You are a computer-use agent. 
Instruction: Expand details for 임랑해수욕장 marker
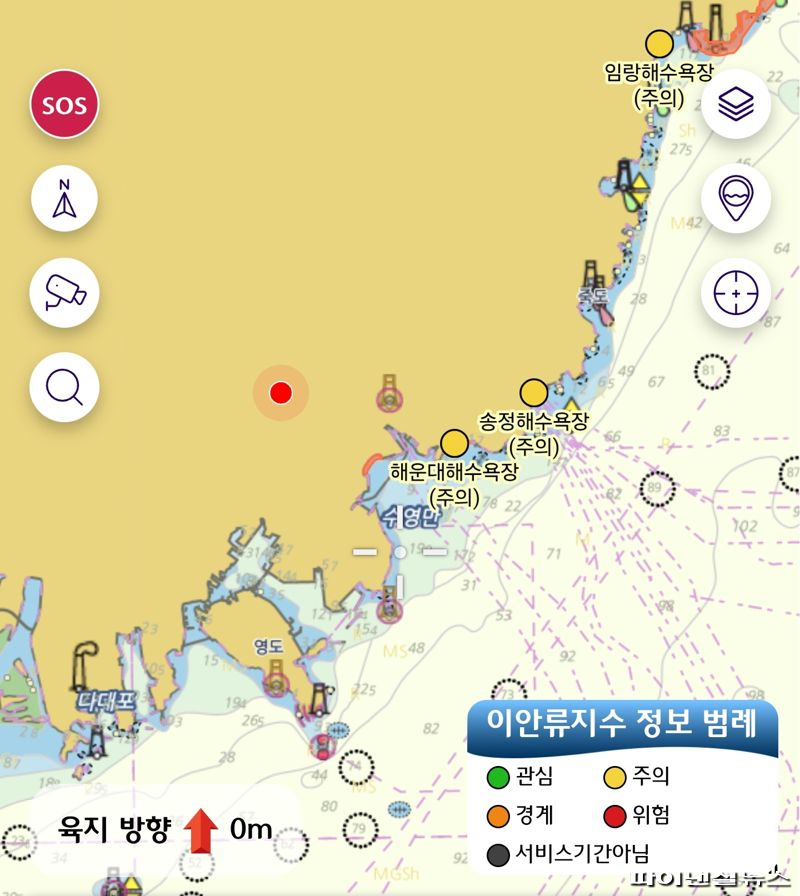pyautogui.click(x=660, y=44)
